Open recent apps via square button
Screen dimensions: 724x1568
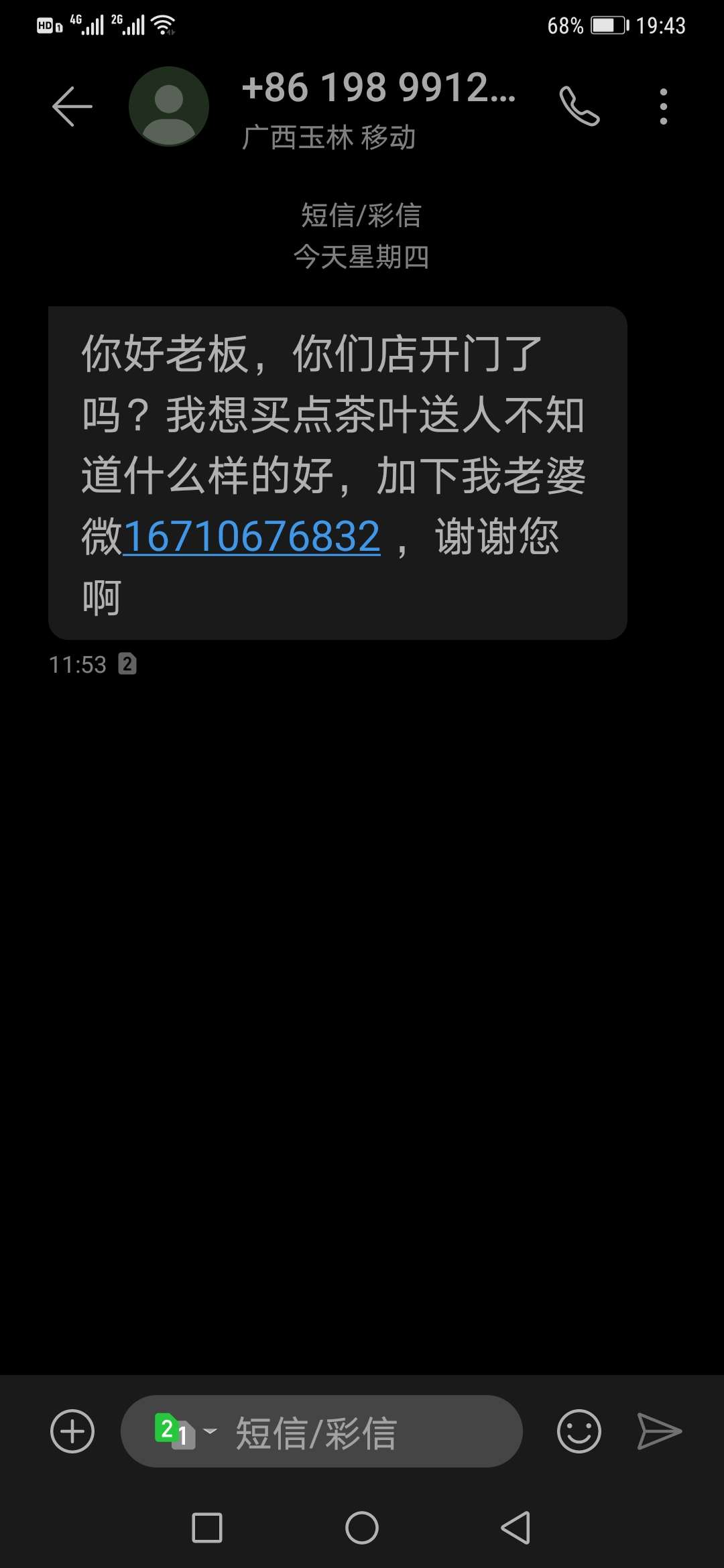(x=207, y=1528)
